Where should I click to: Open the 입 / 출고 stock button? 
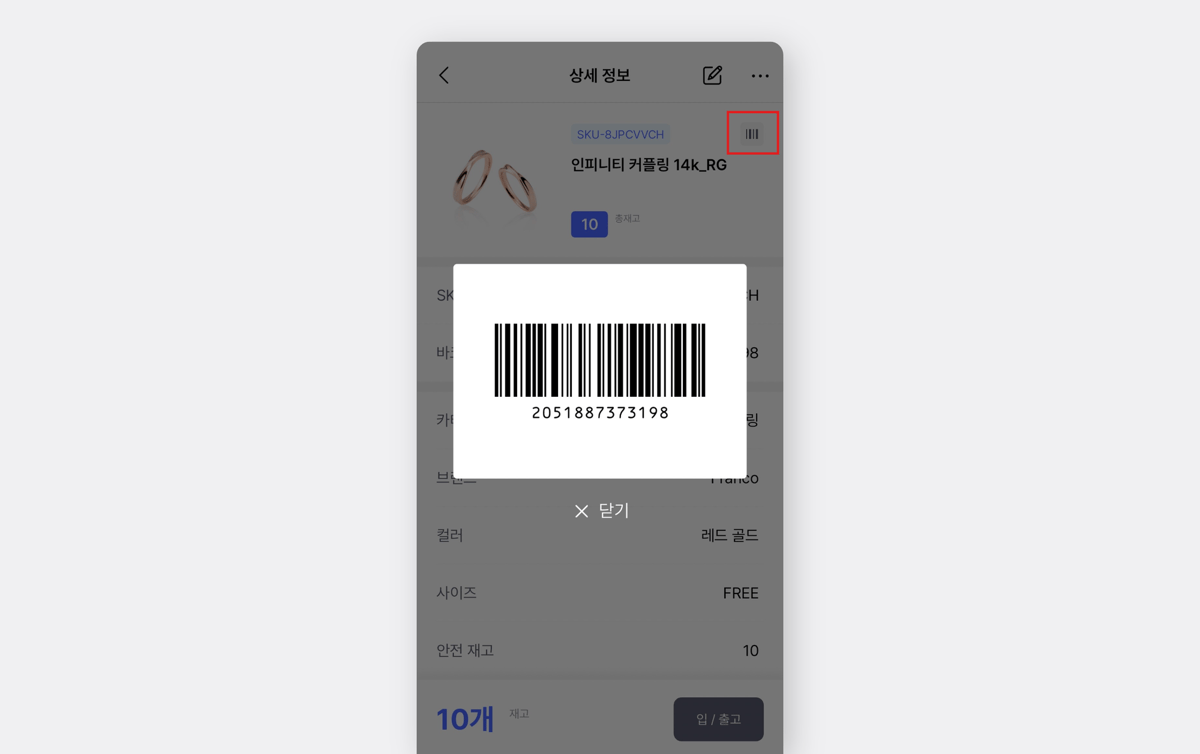[x=718, y=719]
